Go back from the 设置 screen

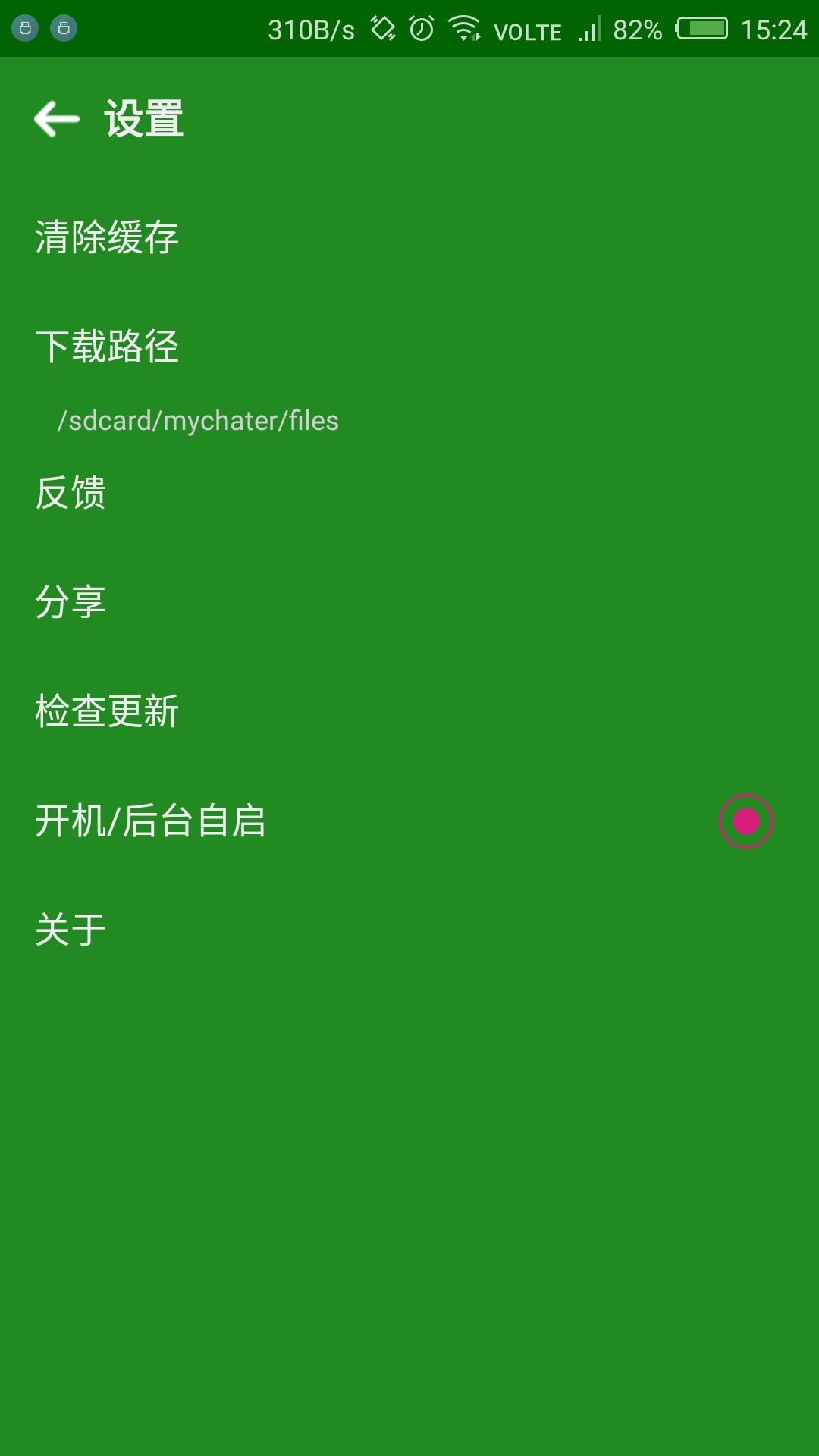coord(57,119)
